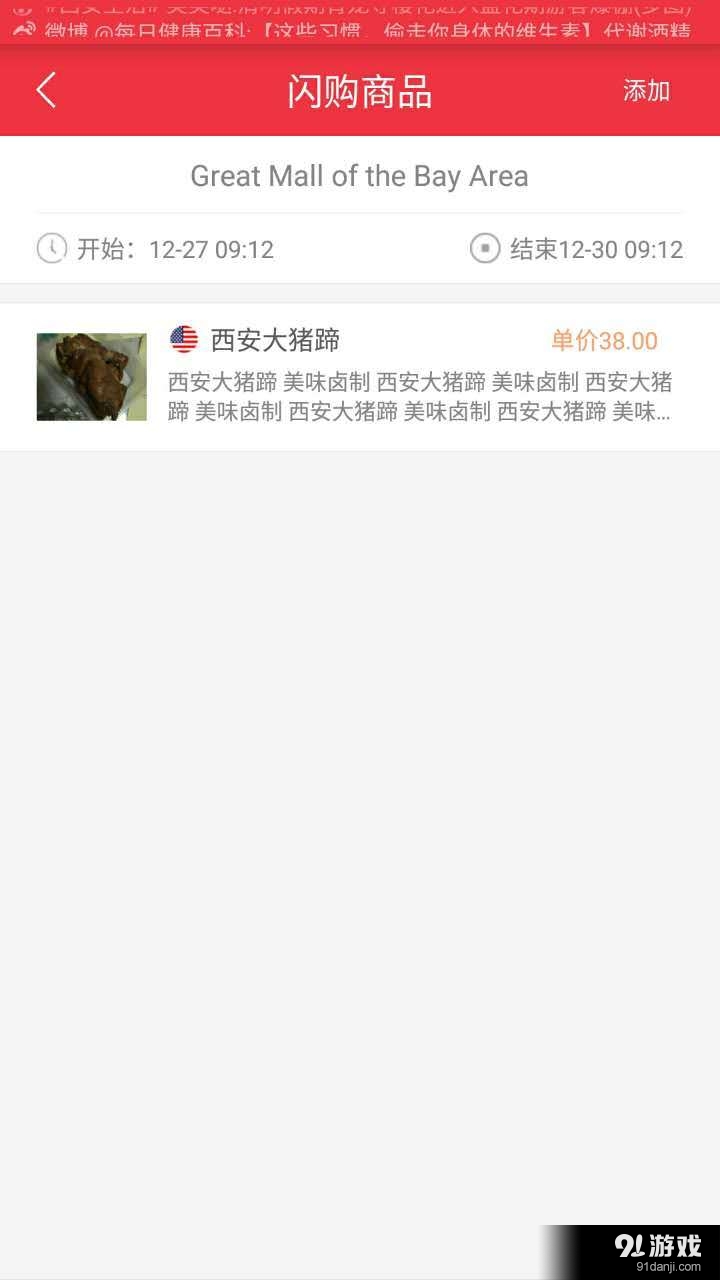Select the US flag icon on the product

point(183,340)
